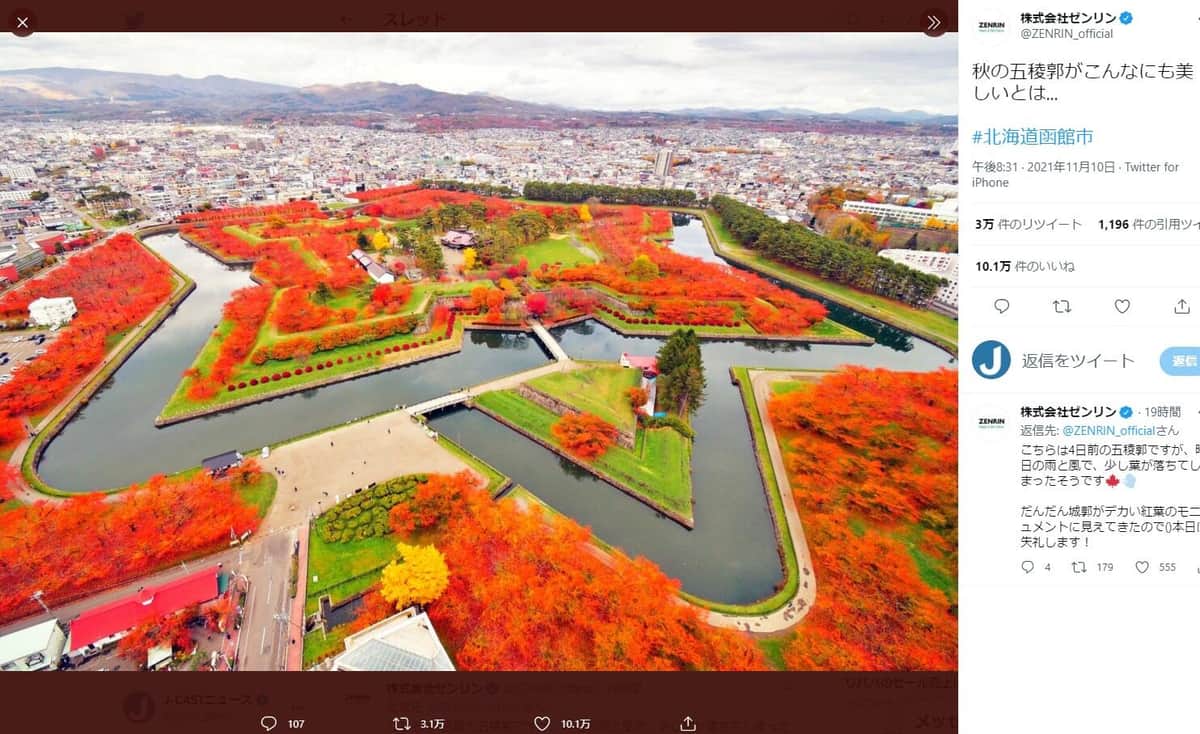Collapse the tweet side panel
Image resolution: width=1200 pixels, height=734 pixels.
click(933, 22)
